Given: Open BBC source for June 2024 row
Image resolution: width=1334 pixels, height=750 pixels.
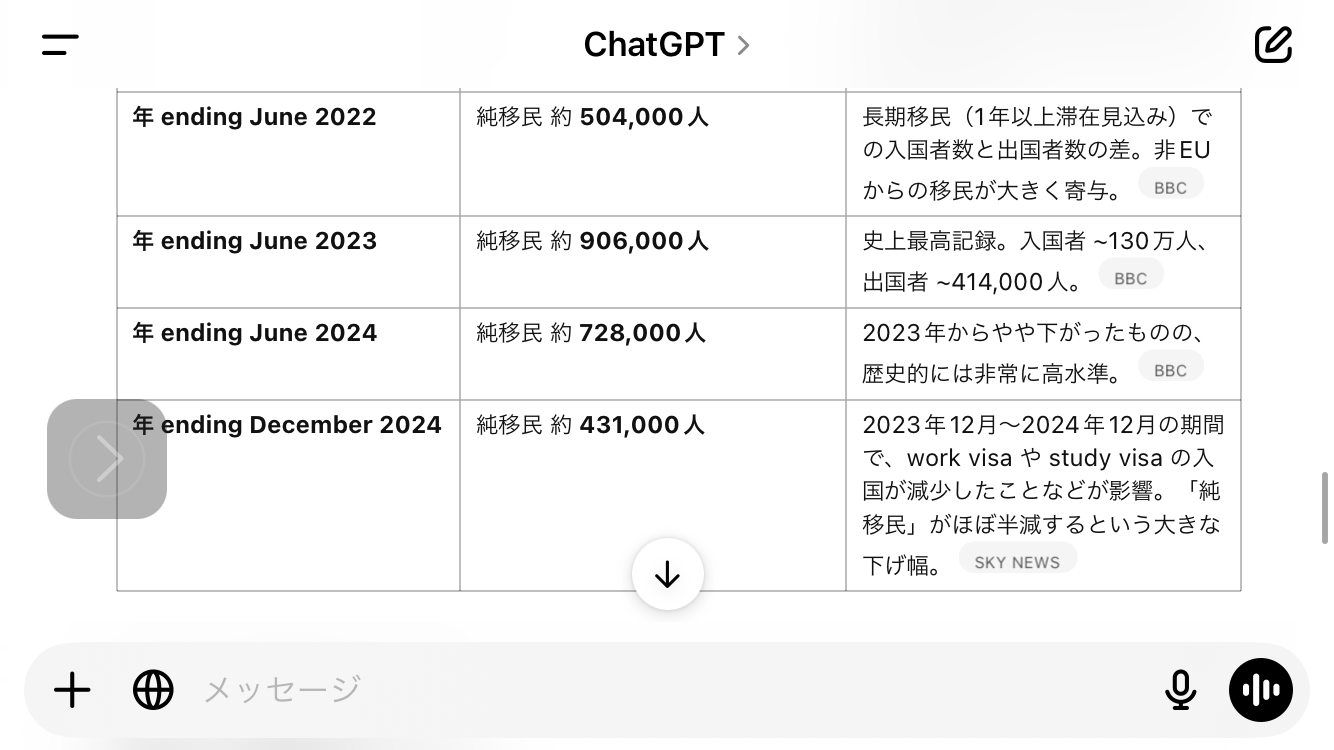Looking at the screenshot, I should pos(1170,371).
